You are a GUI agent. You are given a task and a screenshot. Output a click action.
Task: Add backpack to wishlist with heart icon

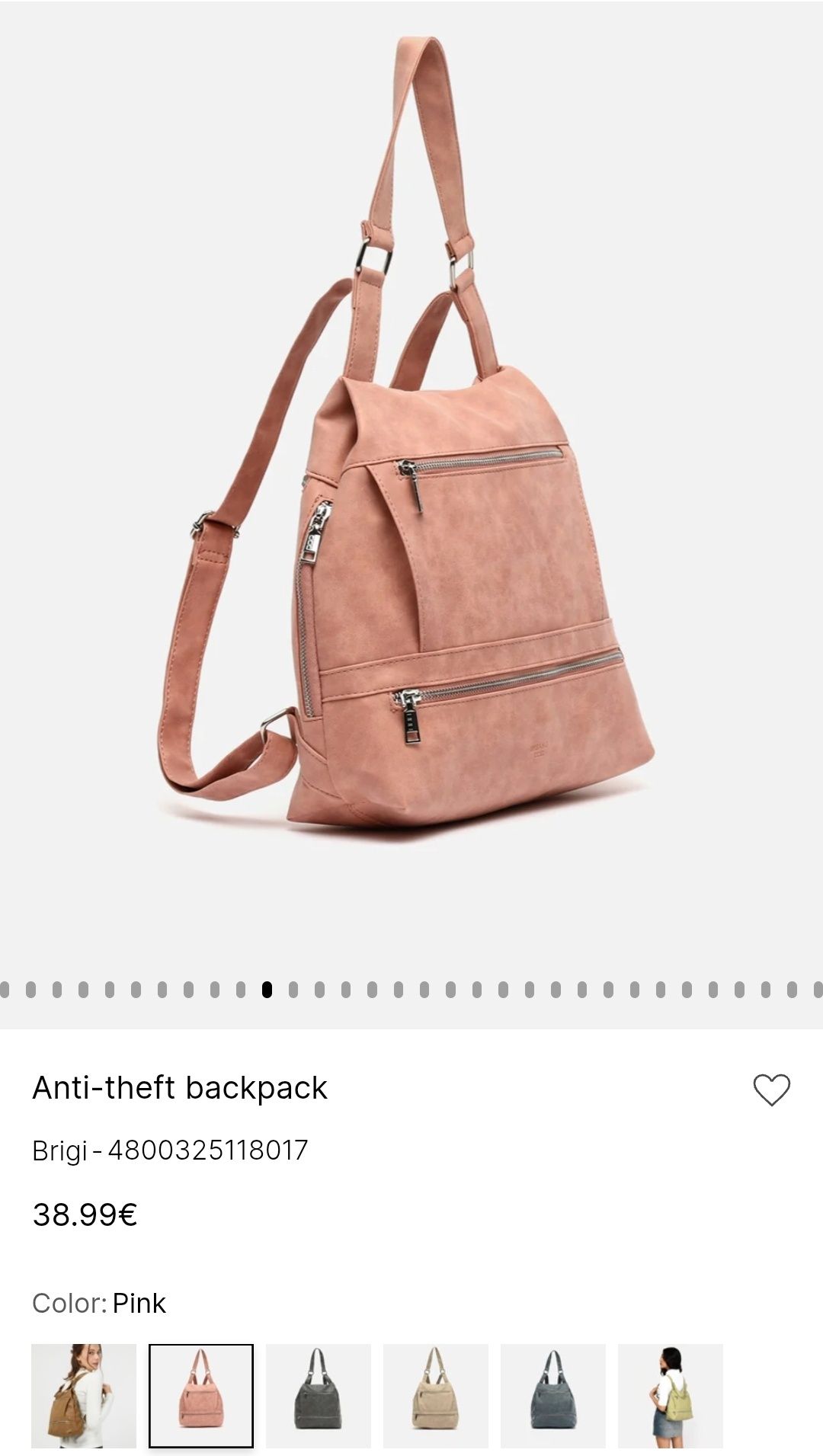pyautogui.click(x=771, y=1090)
